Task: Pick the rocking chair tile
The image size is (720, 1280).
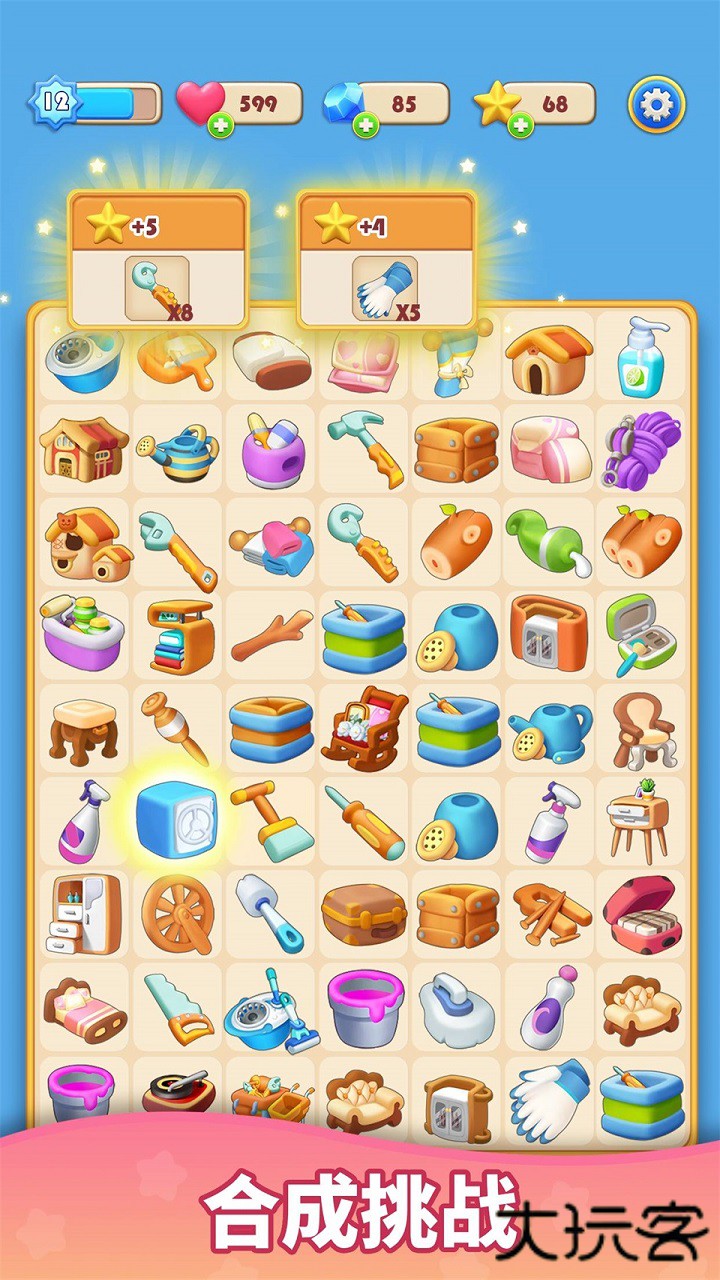Action: [x=364, y=727]
